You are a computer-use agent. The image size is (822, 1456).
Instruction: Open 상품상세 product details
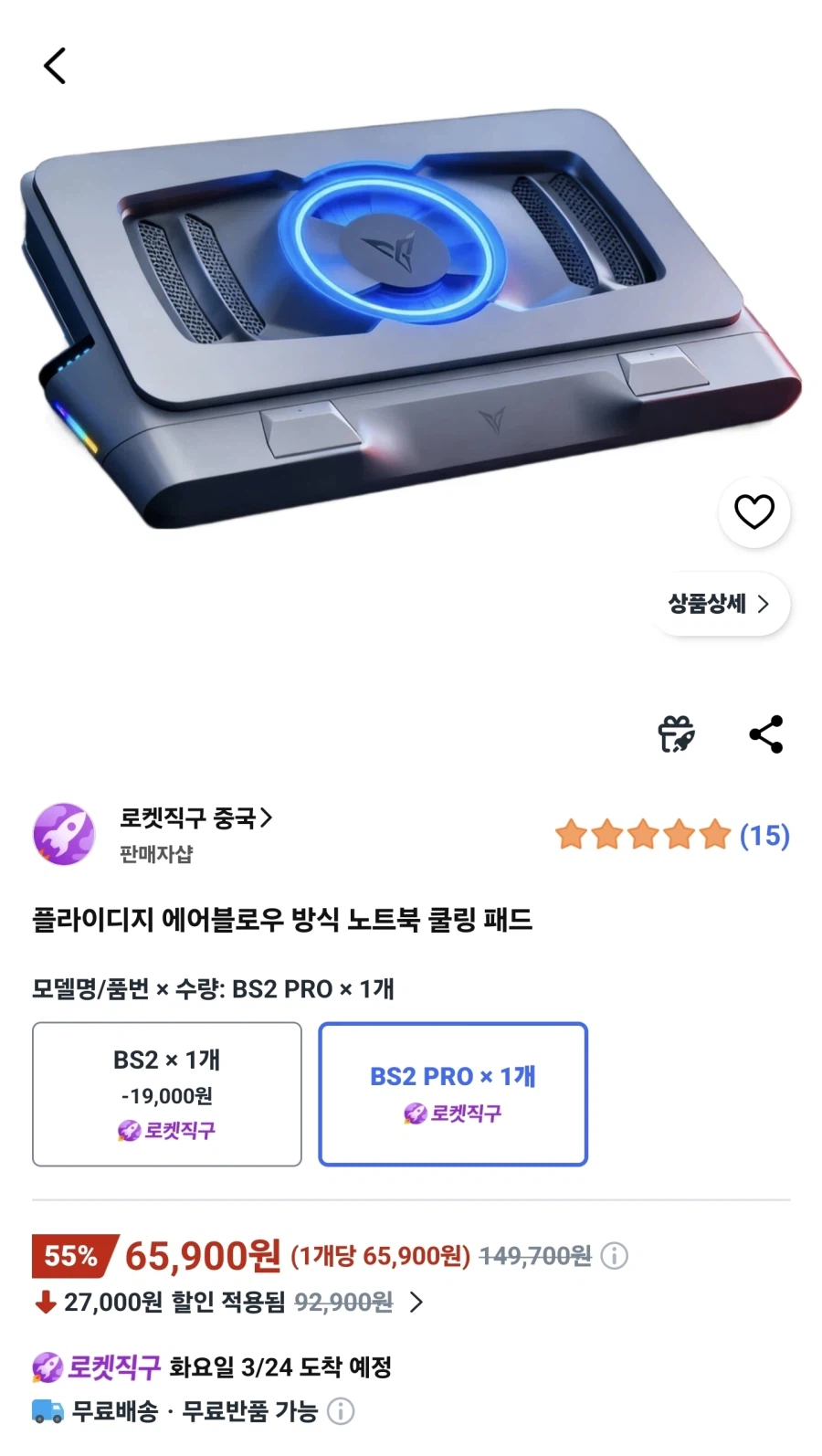pos(721,604)
